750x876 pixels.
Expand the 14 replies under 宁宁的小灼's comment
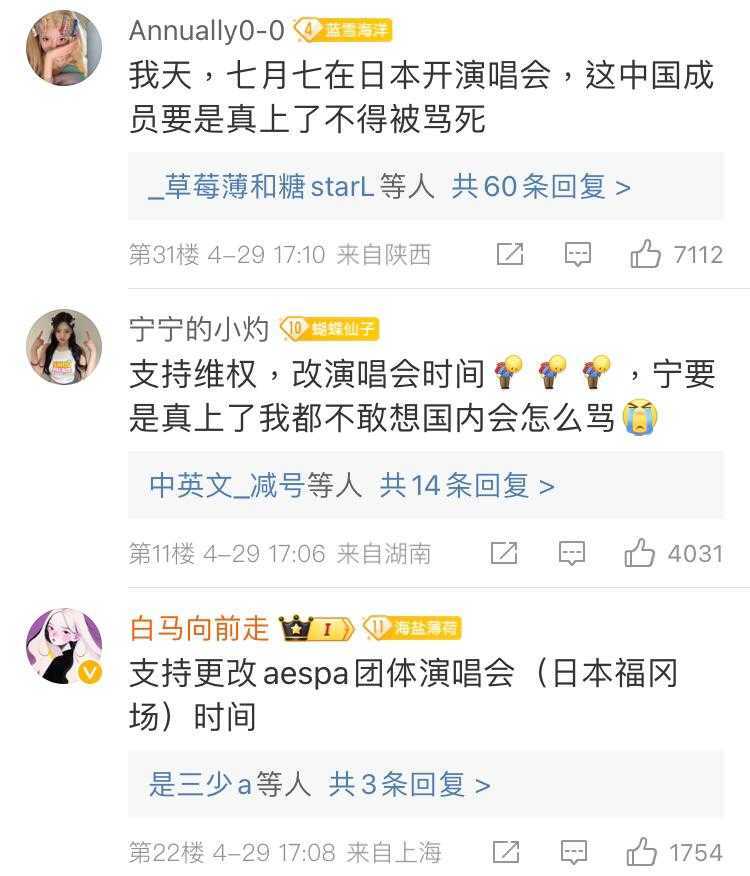467,486
